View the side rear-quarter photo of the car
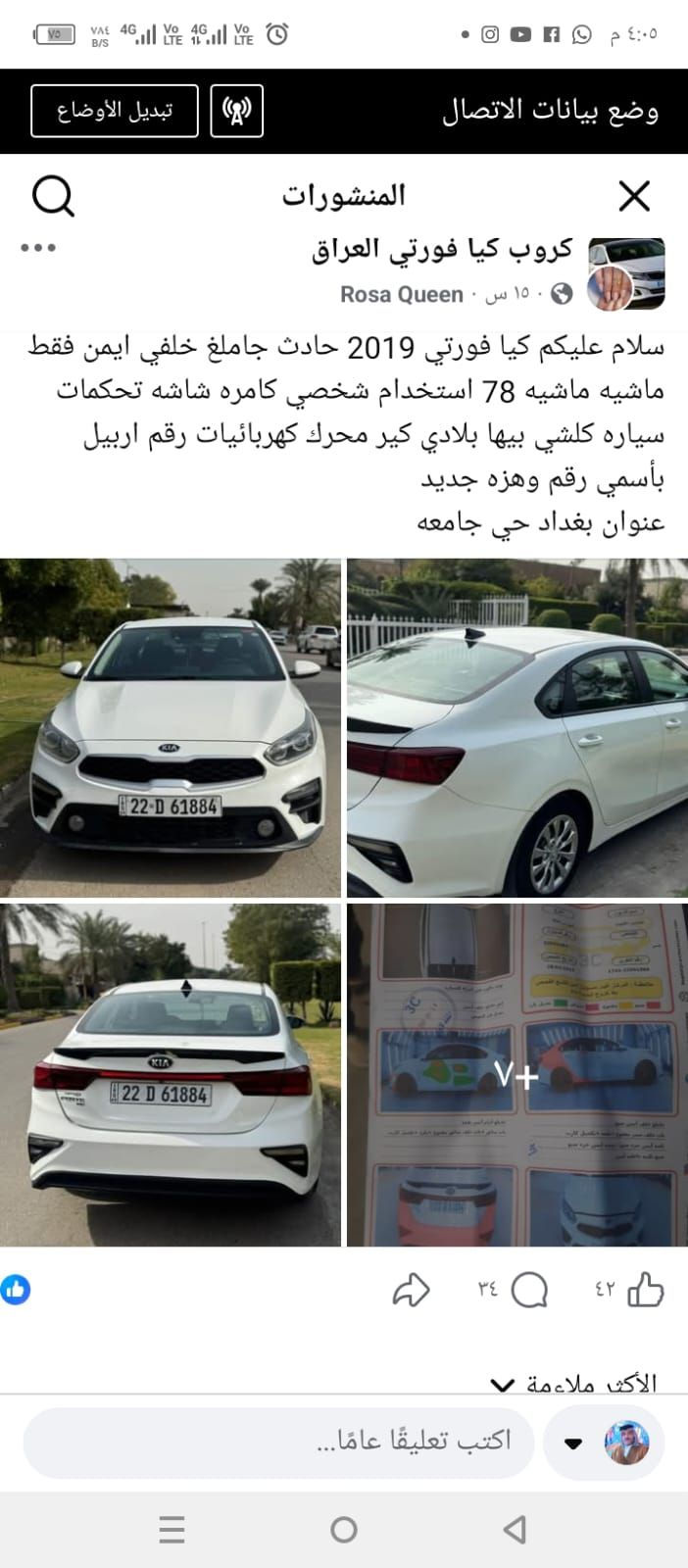This screenshot has height=1568, width=688. pyautogui.click(x=517, y=727)
